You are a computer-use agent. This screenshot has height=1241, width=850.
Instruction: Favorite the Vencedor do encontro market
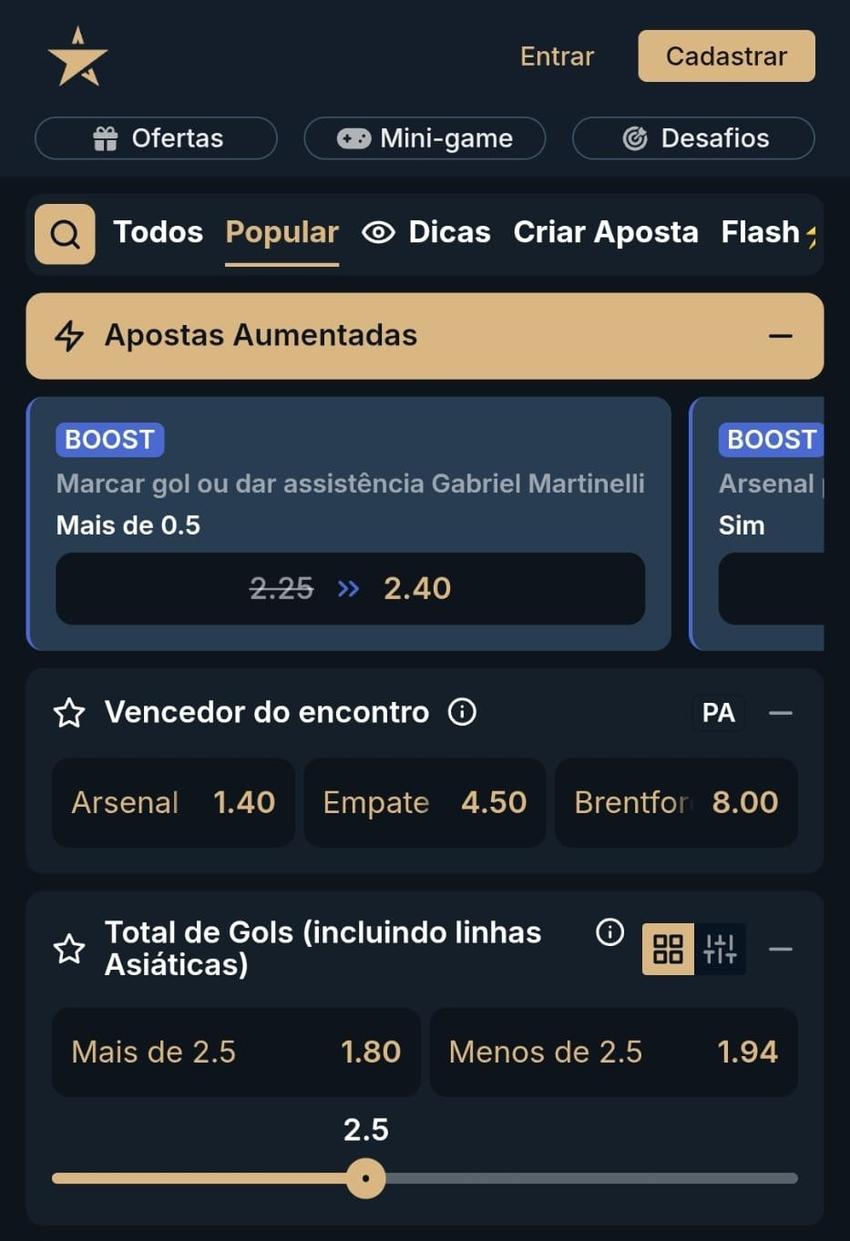pyautogui.click(x=68, y=712)
